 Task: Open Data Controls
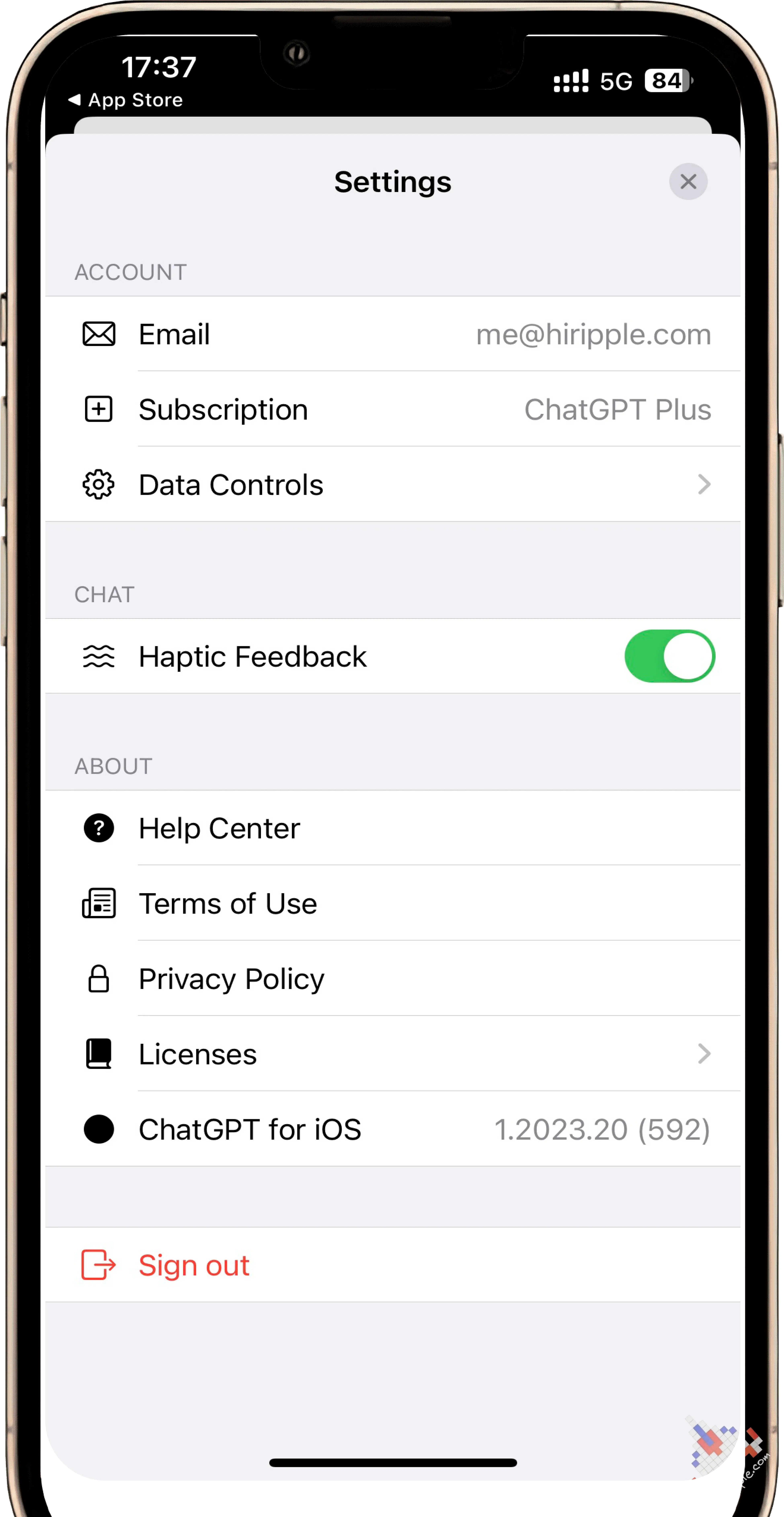(x=393, y=484)
